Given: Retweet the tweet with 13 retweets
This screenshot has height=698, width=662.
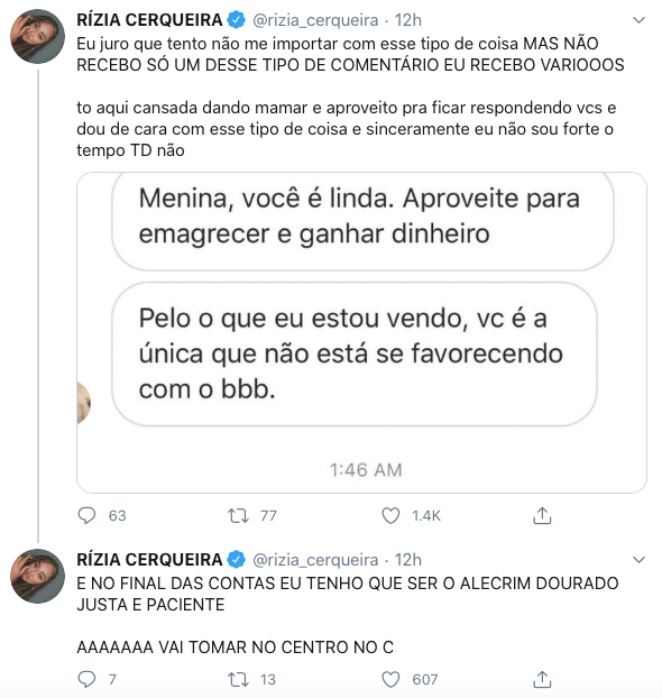Looking at the screenshot, I should point(238,679).
